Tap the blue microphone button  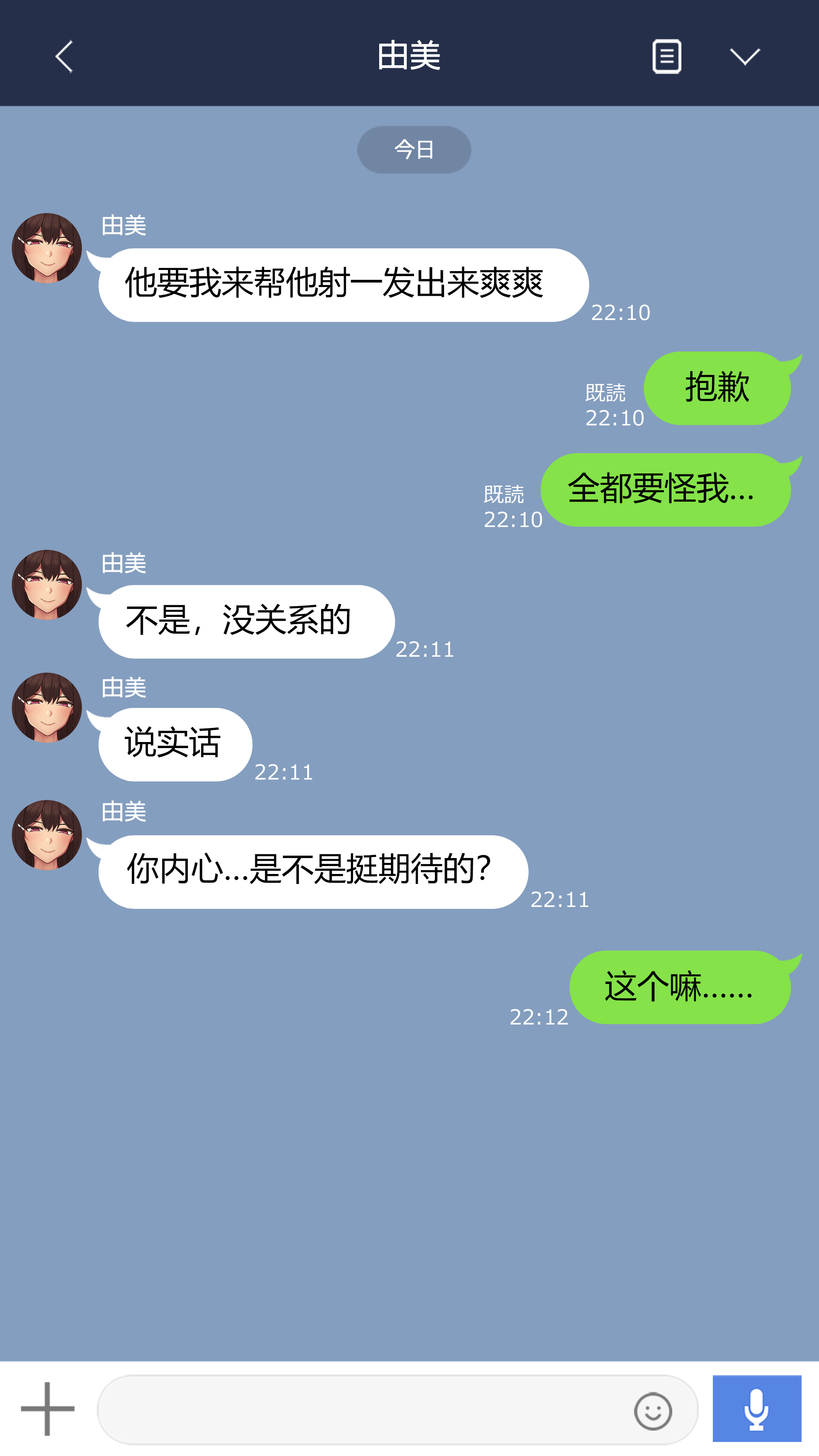pyautogui.click(x=756, y=1409)
